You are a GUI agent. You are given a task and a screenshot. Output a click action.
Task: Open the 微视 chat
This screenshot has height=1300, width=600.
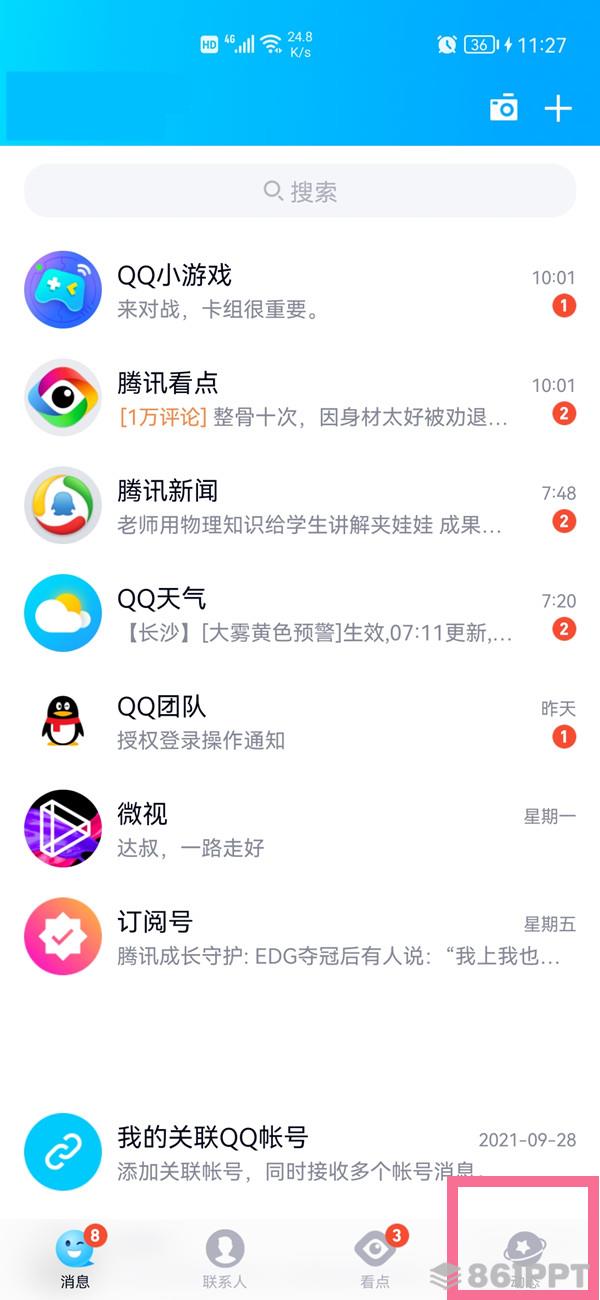(x=300, y=830)
